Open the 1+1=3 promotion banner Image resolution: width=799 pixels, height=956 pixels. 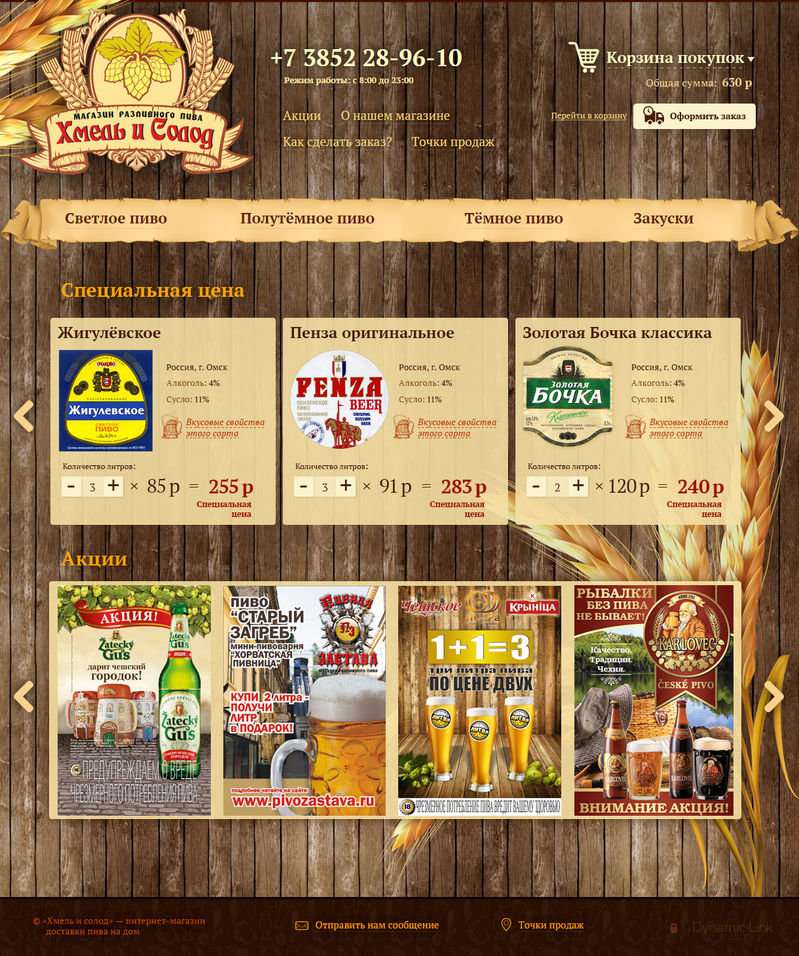pos(480,700)
